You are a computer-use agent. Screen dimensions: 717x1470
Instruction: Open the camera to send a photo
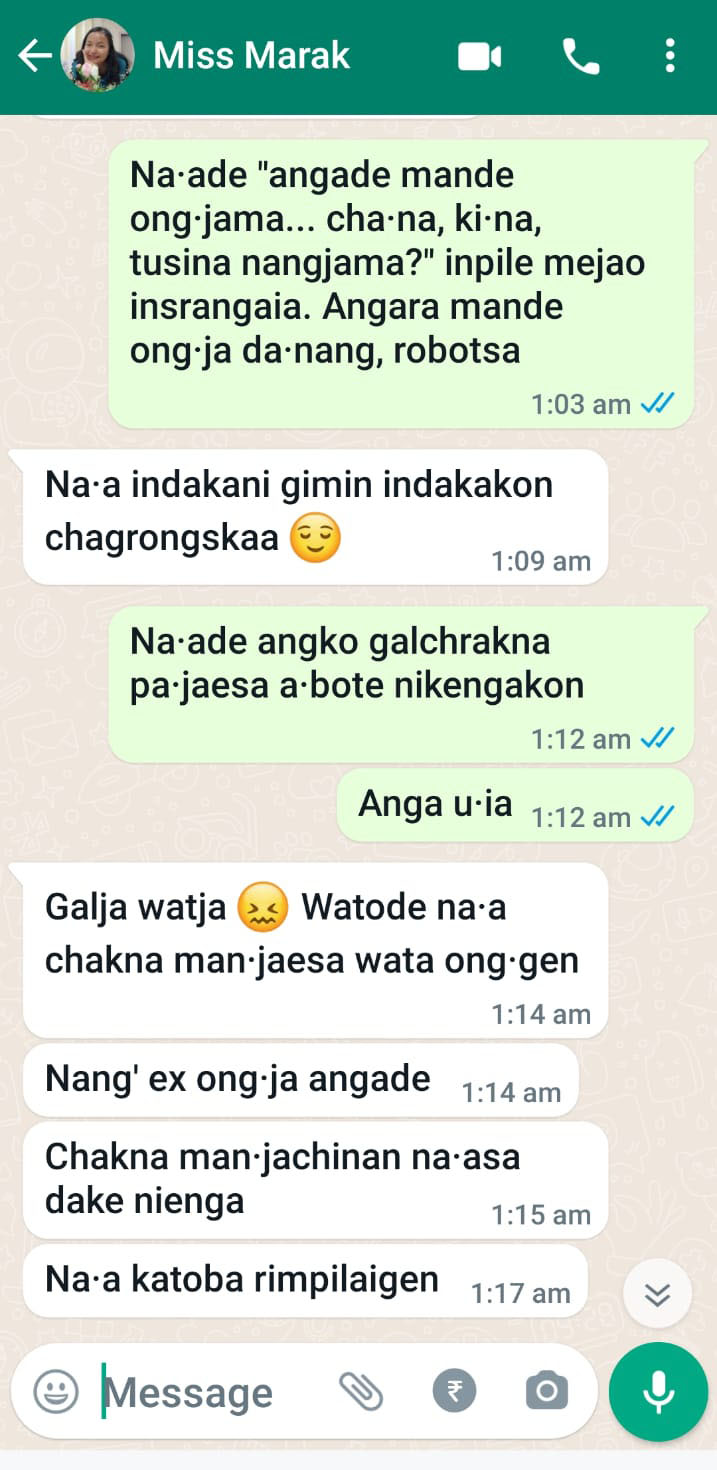[x=546, y=1391]
